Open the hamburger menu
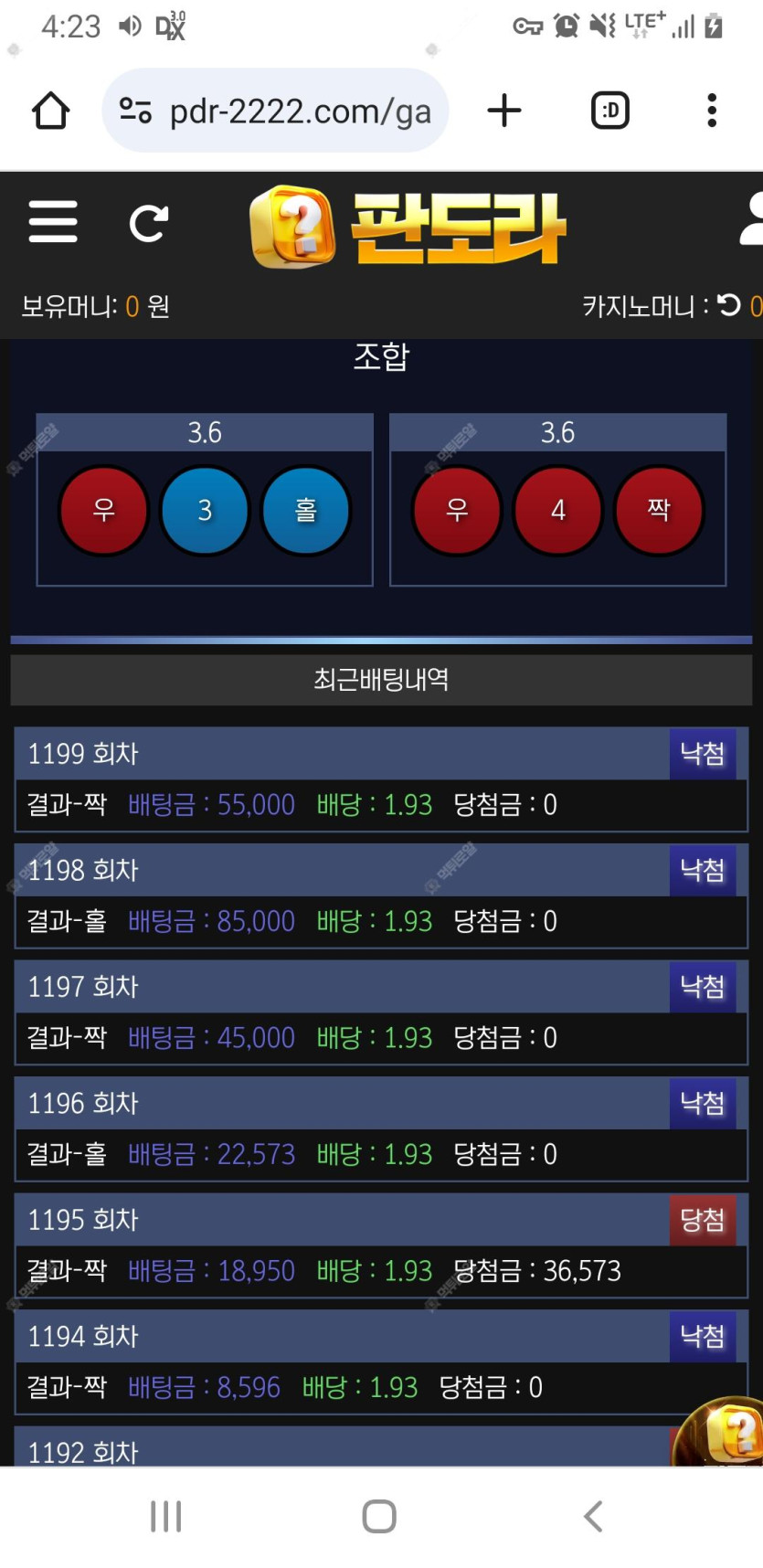Image resolution: width=763 pixels, height=1568 pixels. click(53, 222)
